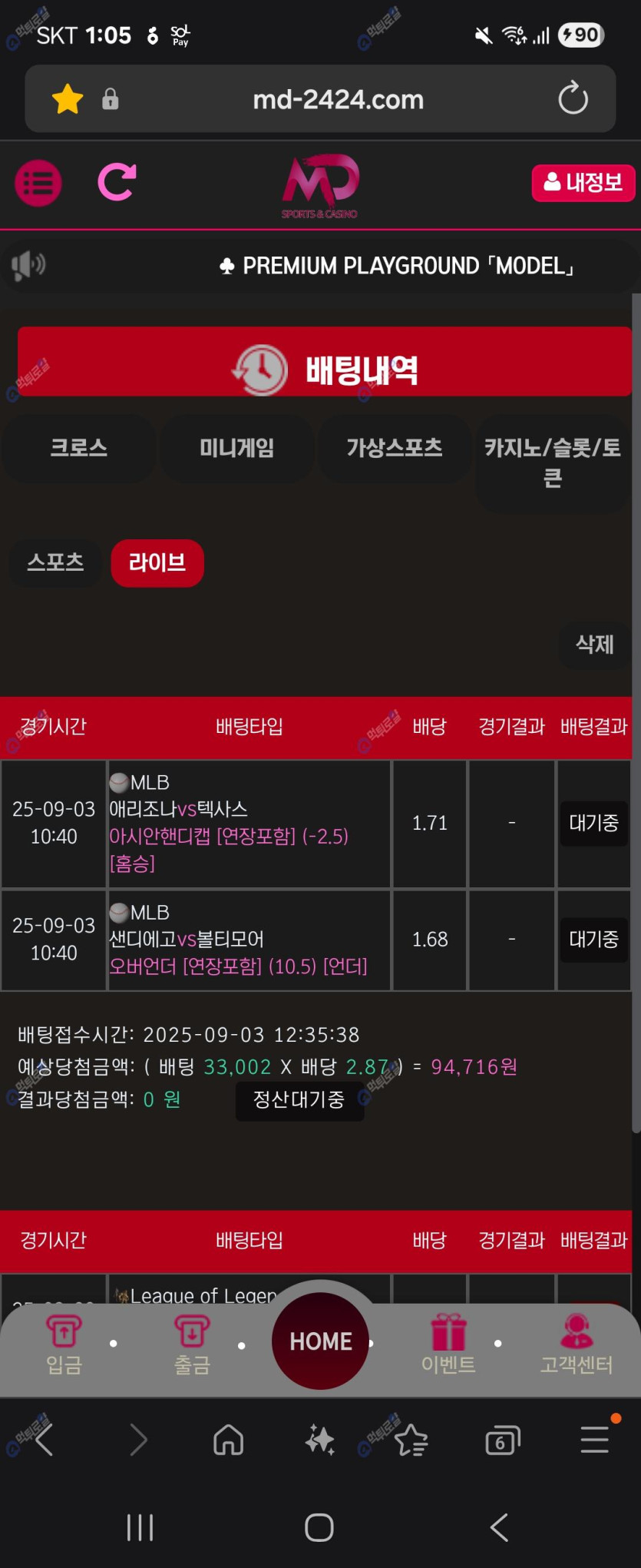Go to 입금 deposit page

pos(64,1344)
